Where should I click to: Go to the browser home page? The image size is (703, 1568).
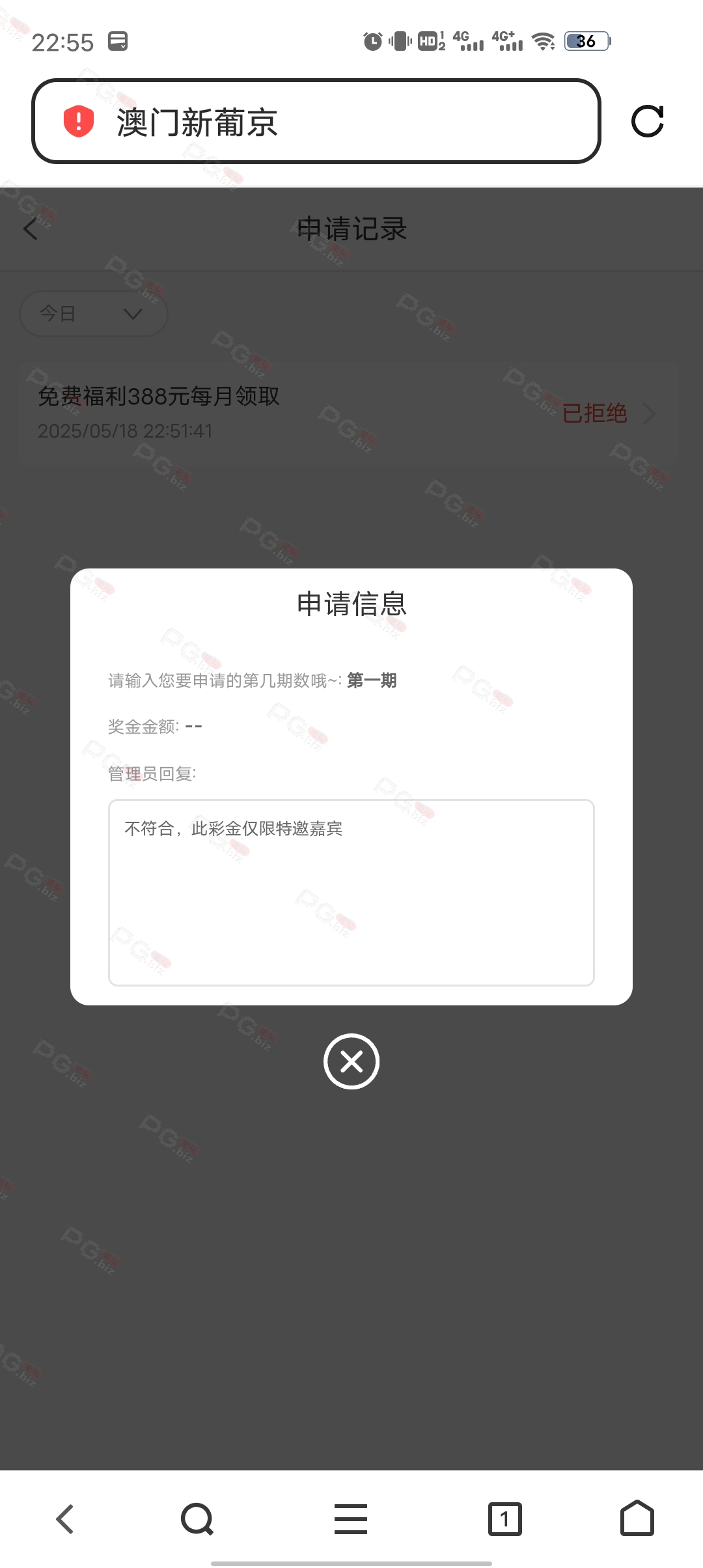637,1519
